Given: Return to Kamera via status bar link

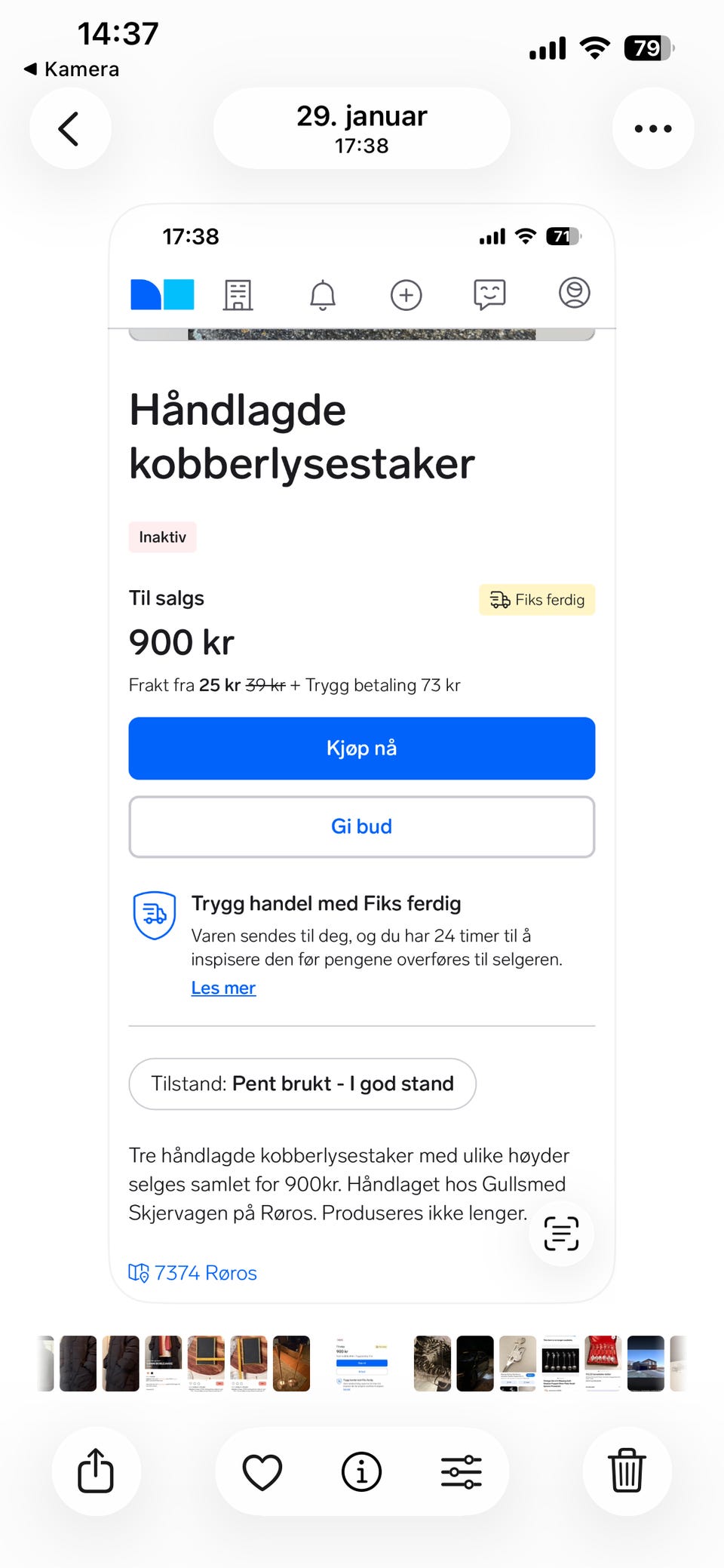Looking at the screenshot, I should [x=72, y=69].
